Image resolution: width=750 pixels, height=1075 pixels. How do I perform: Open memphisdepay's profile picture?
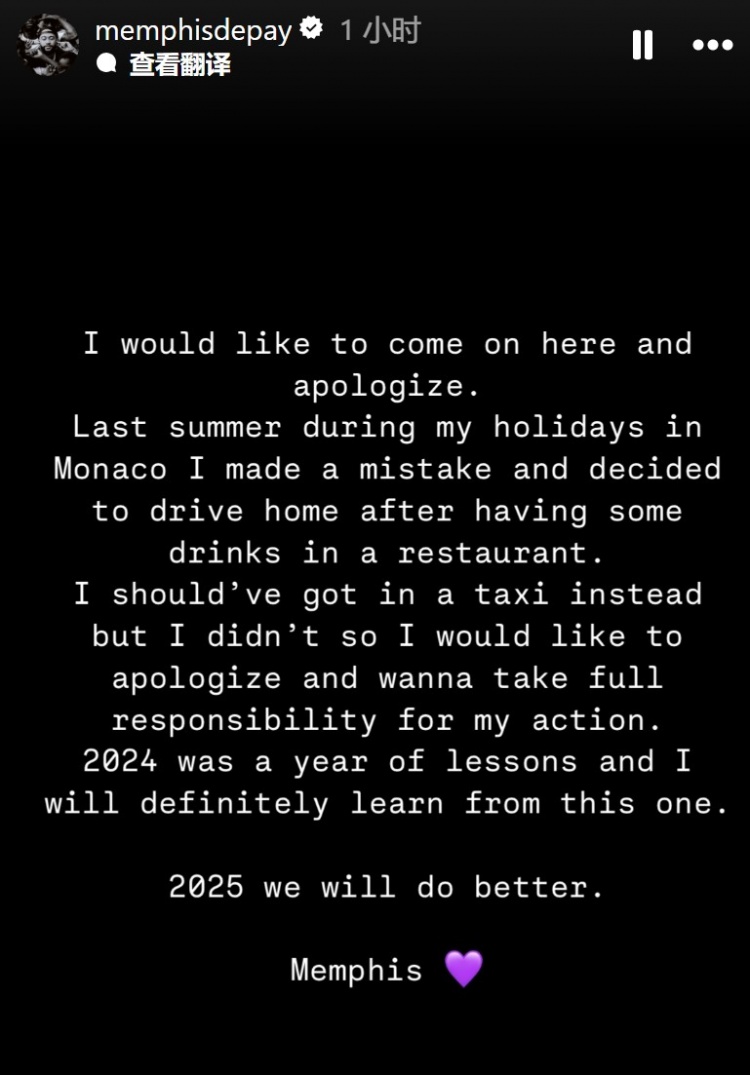click(47, 45)
